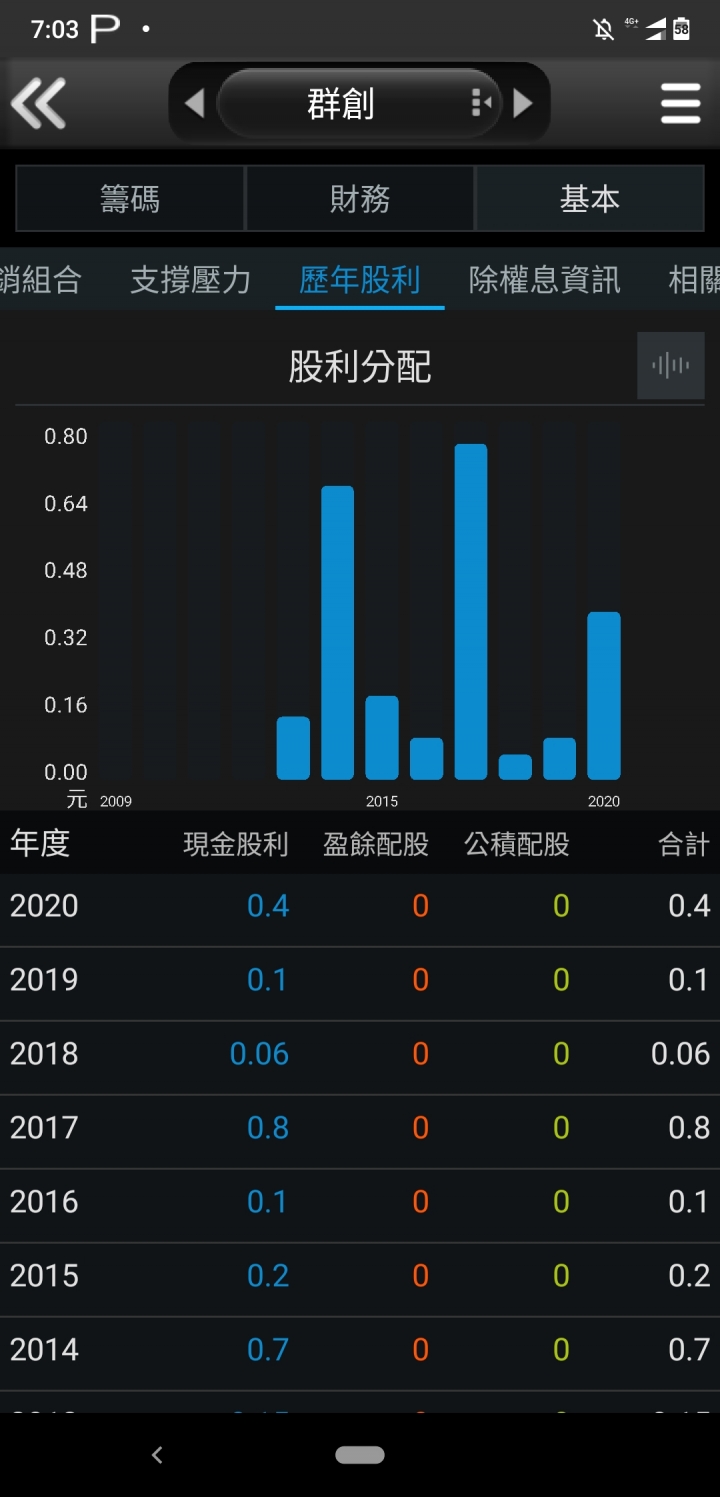Switch to the next stock arrow

523,103
